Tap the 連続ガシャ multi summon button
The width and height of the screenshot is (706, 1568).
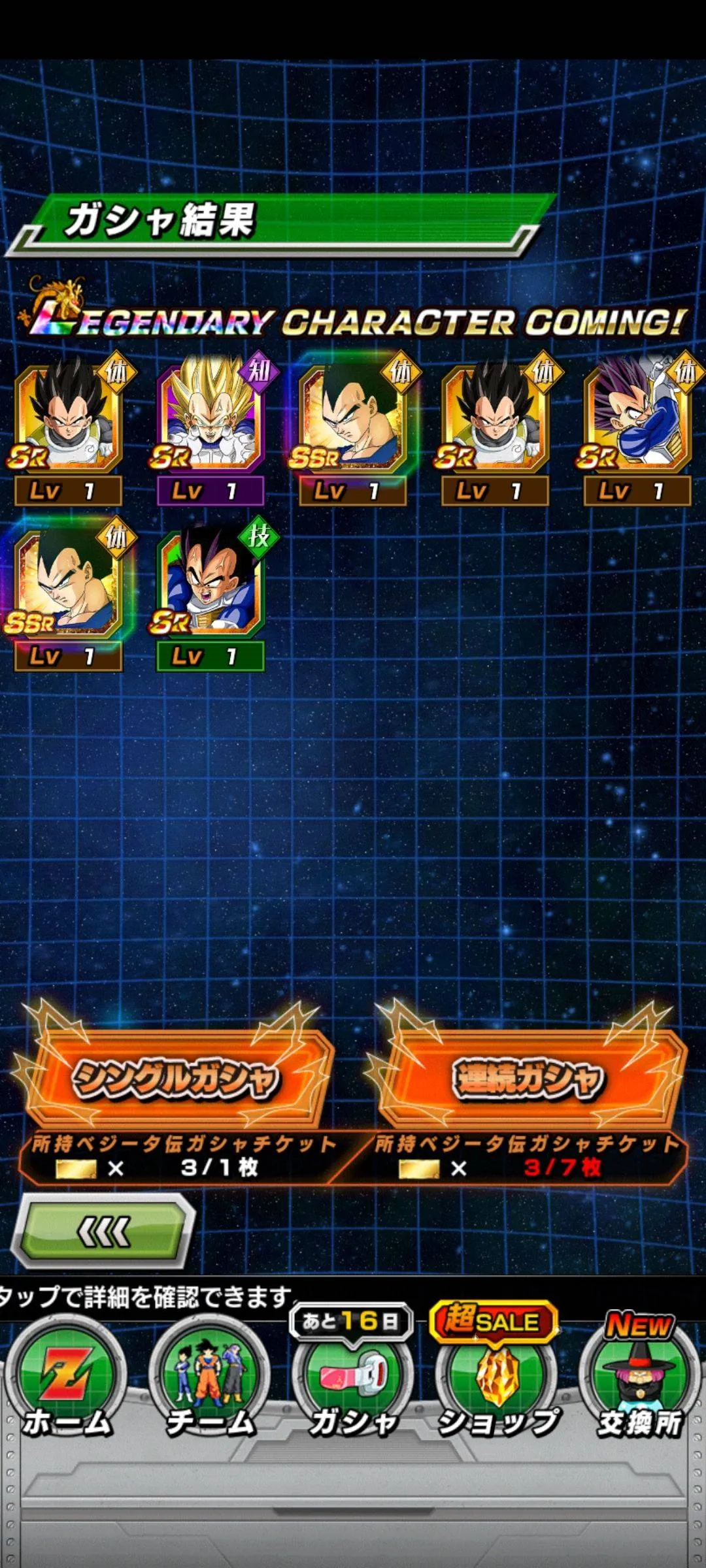[x=528, y=1078]
